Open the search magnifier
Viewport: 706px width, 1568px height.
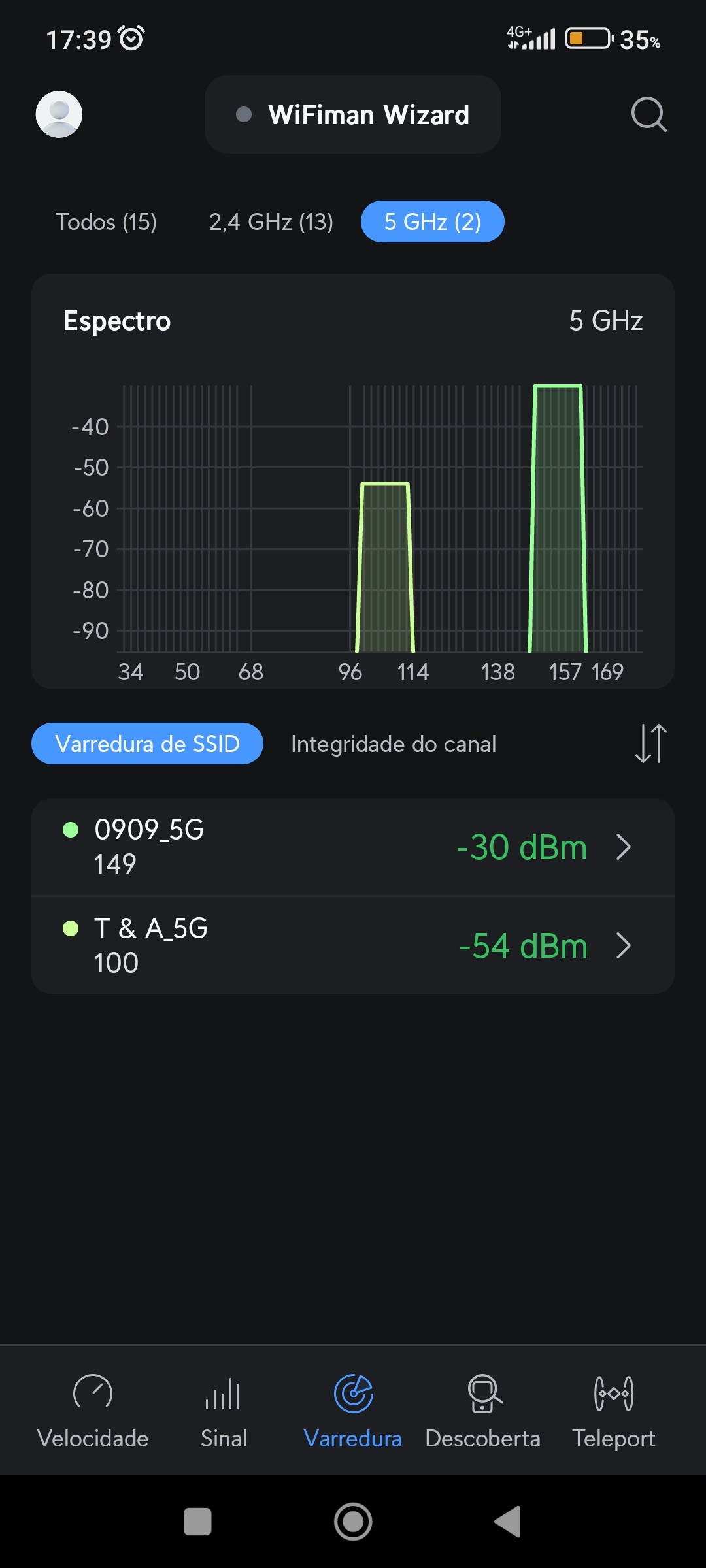tap(648, 114)
